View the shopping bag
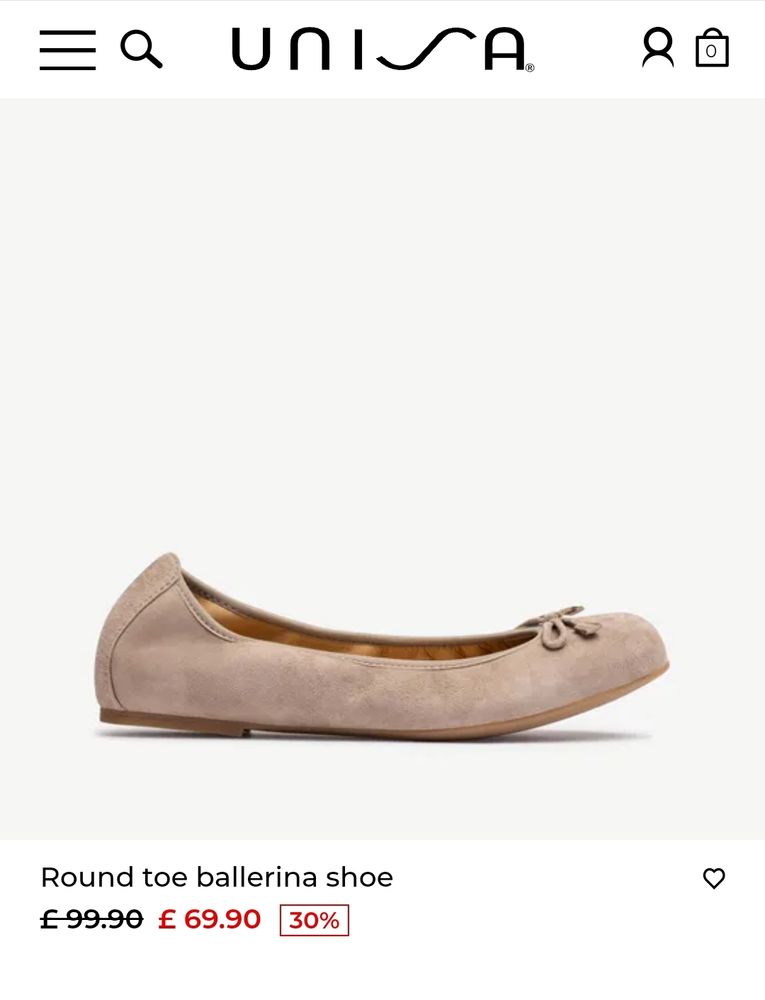 pos(712,48)
